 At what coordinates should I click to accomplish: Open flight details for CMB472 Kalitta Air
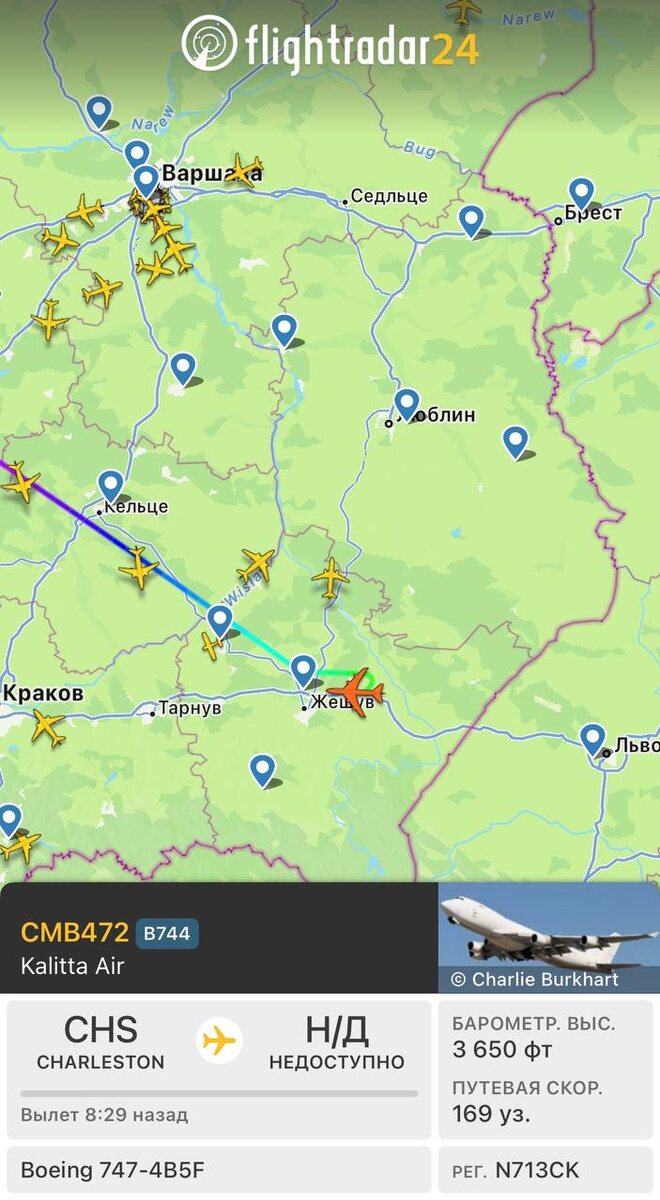click(x=219, y=938)
